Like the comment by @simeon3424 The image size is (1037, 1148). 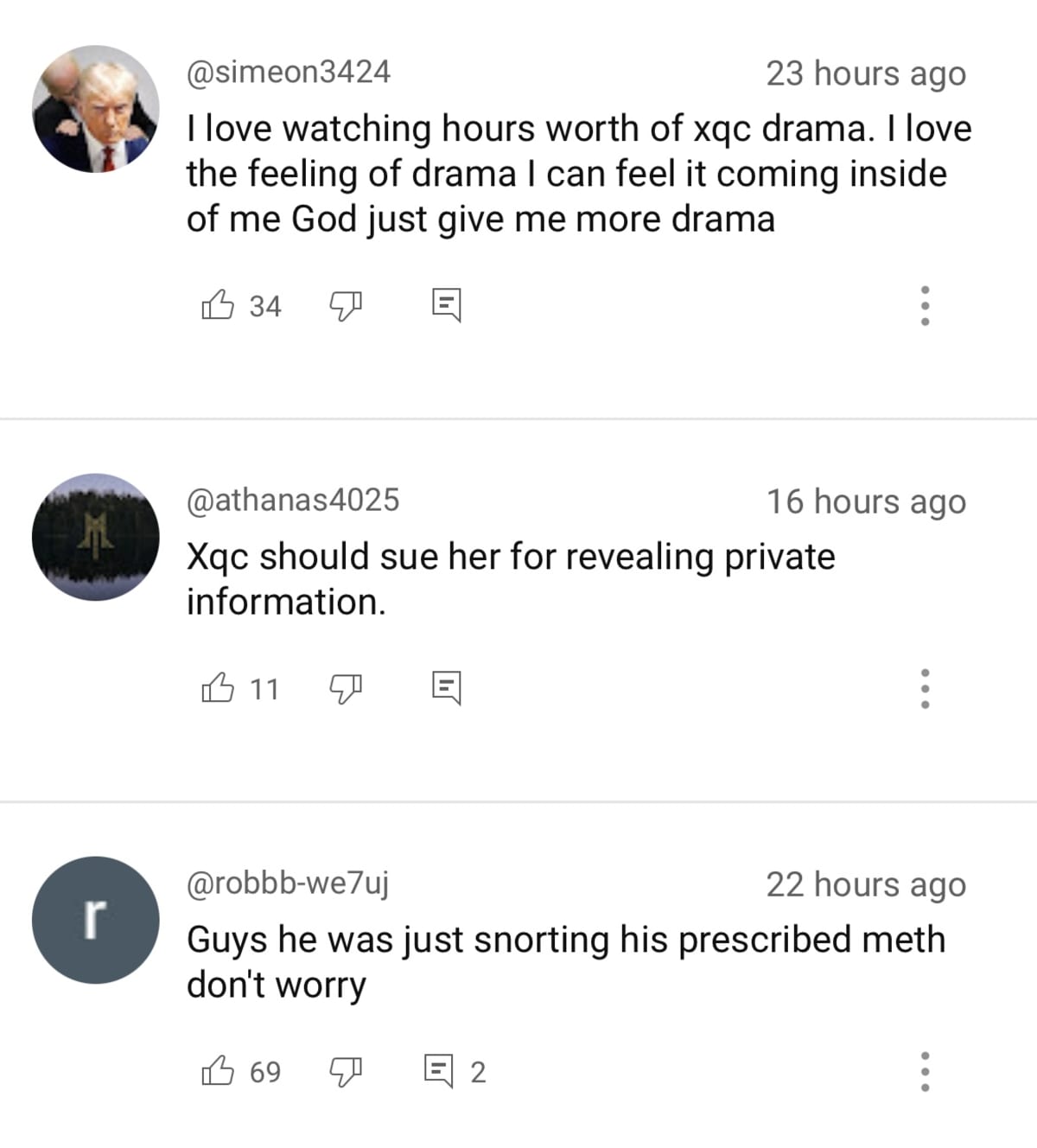pos(220,304)
